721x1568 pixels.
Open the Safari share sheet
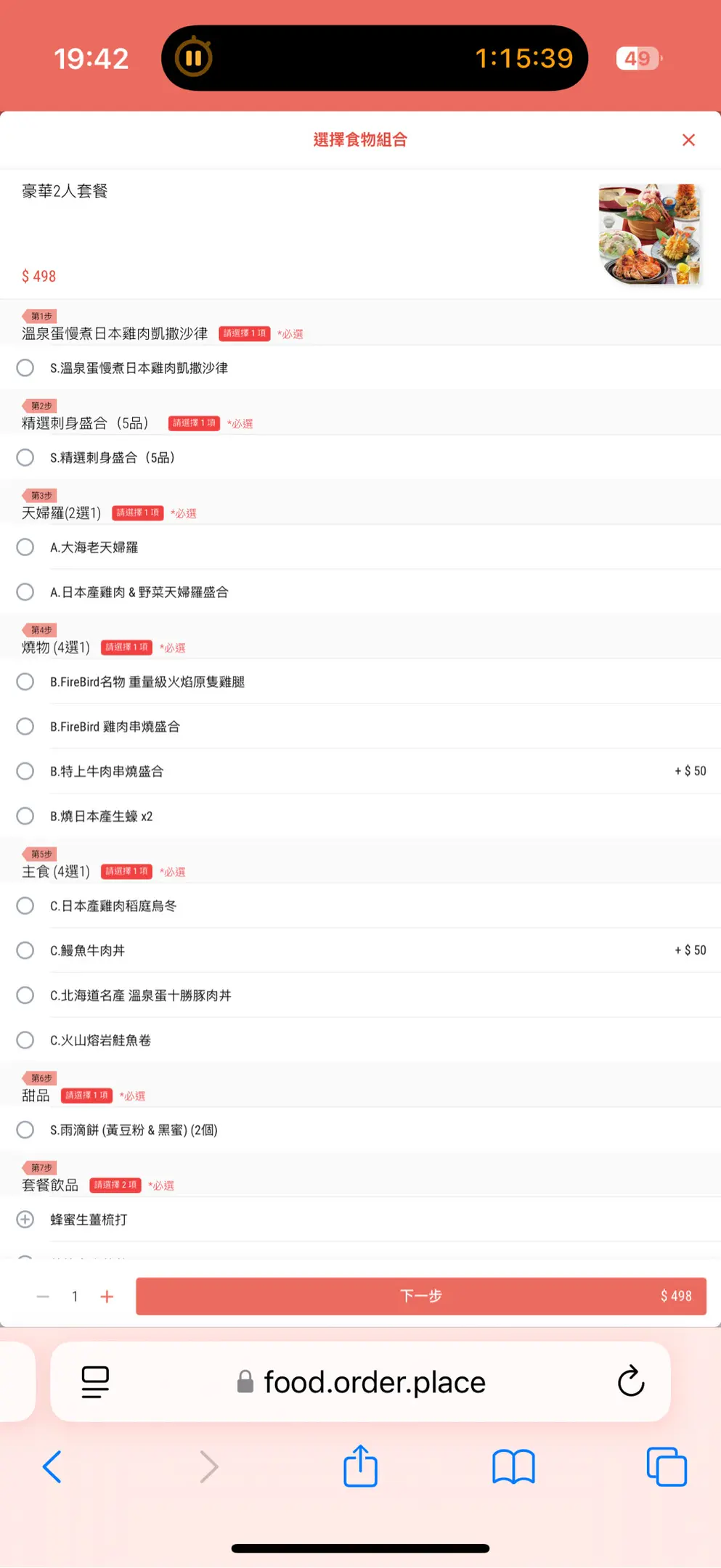[360, 1466]
